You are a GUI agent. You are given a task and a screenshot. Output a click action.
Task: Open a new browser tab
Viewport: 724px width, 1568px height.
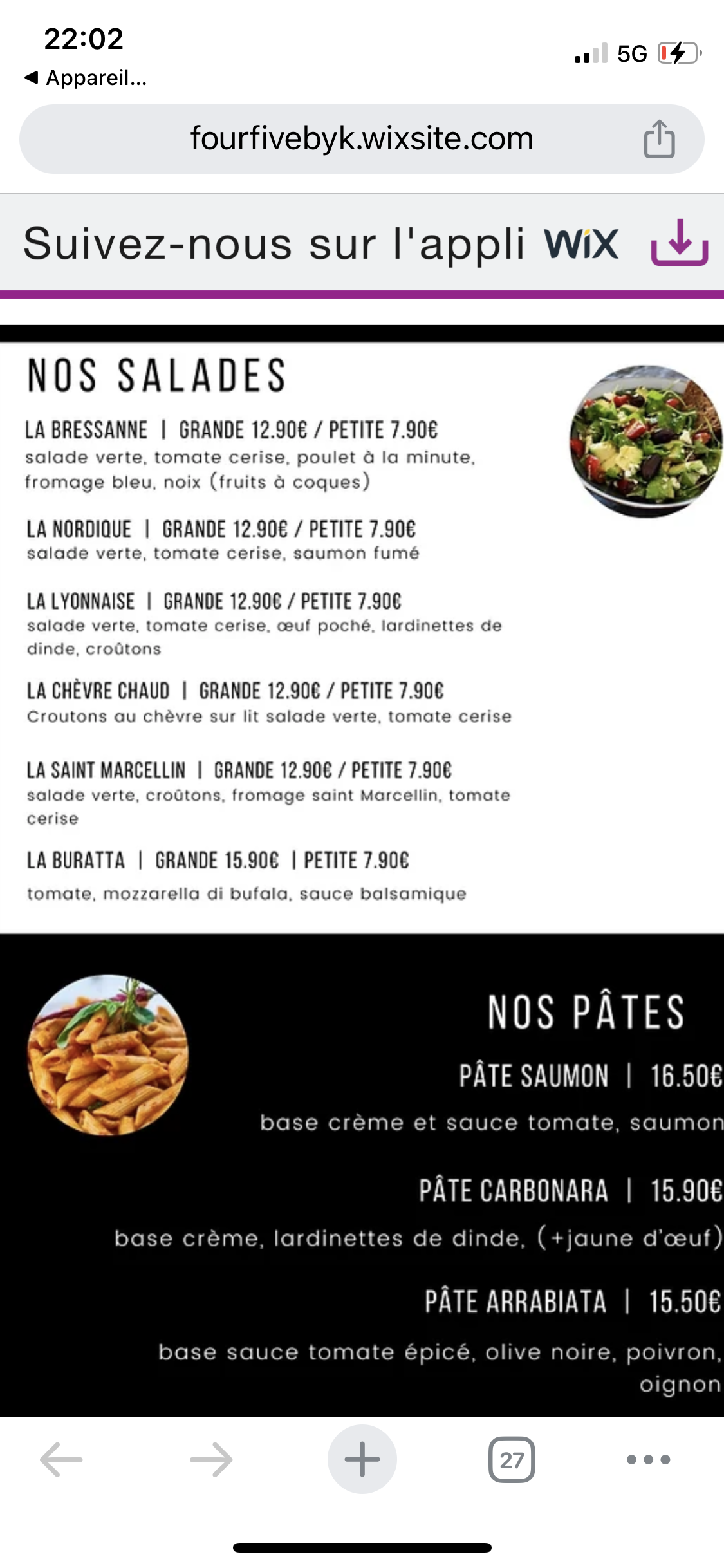(x=362, y=1459)
